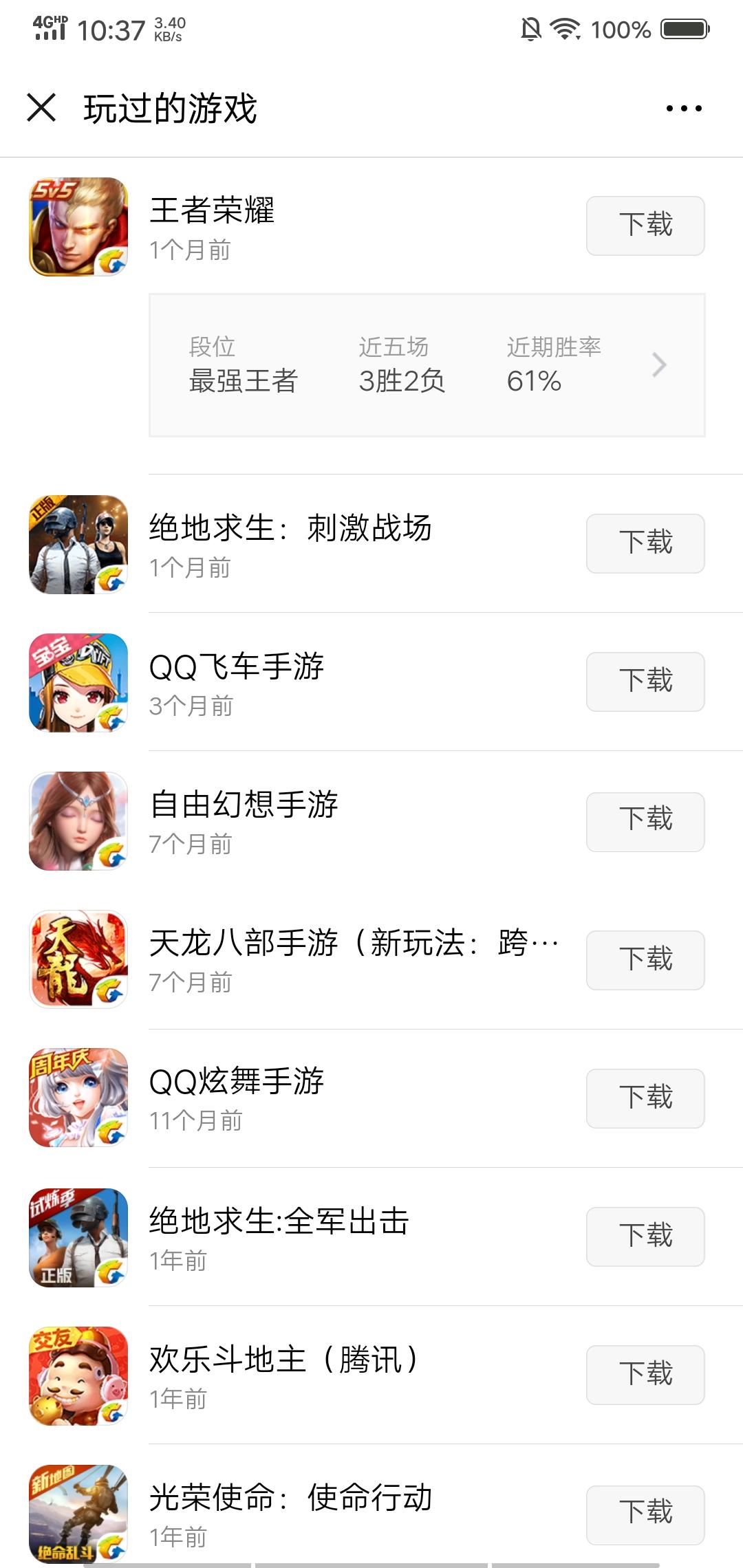
Task: Tap 下载 for QQ飞车手游
Action: pos(645,682)
